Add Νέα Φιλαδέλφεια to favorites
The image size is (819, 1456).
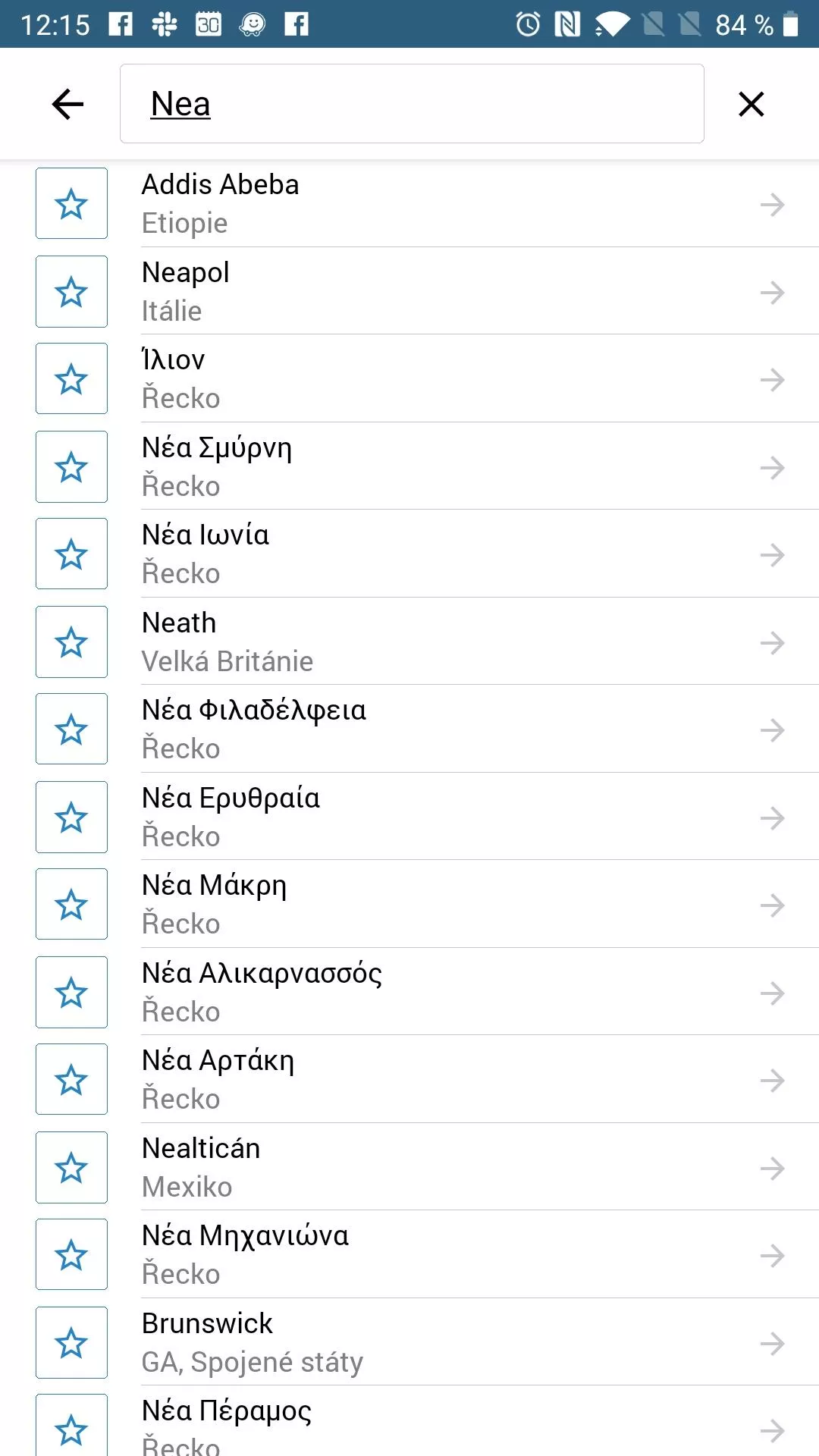(x=71, y=729)
